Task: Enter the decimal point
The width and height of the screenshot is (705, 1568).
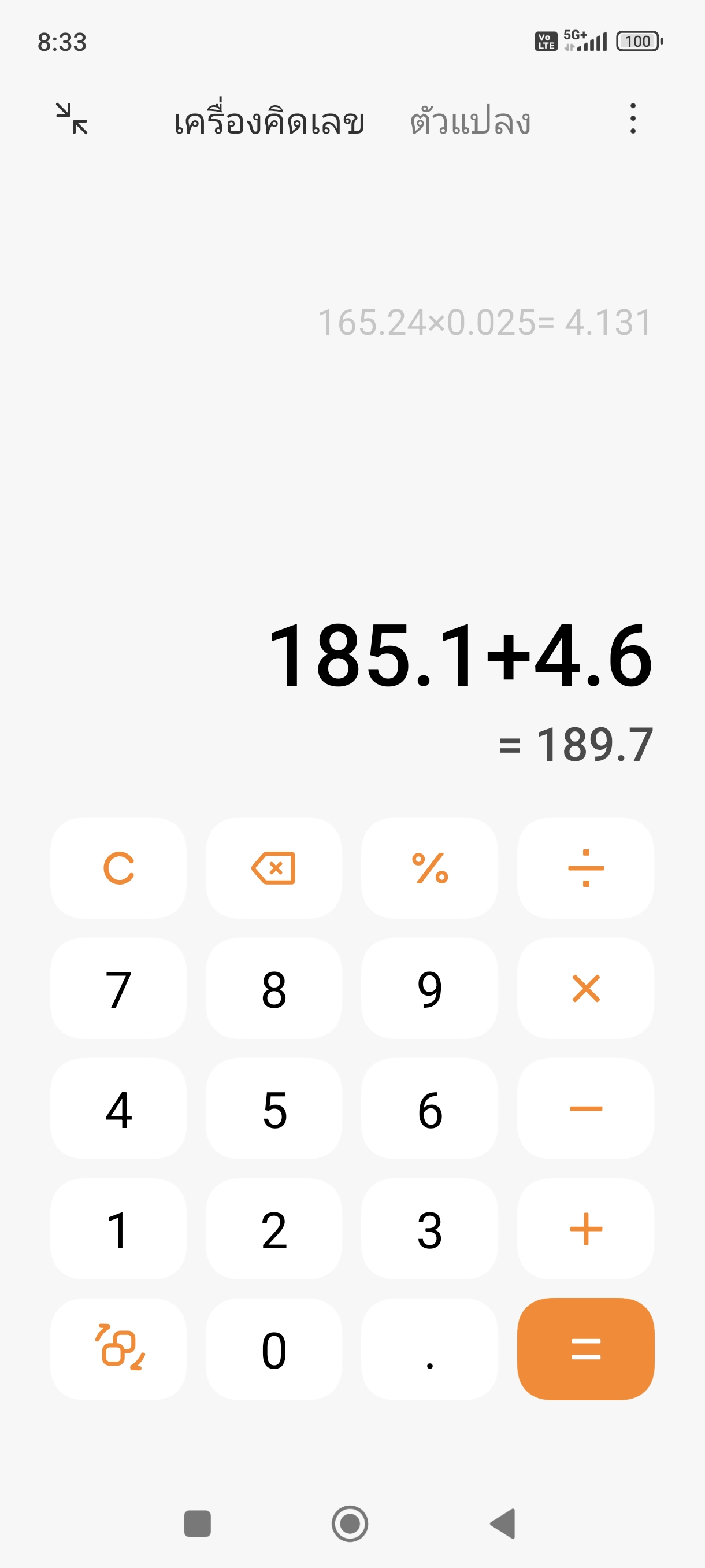Action: [429, 1349]
